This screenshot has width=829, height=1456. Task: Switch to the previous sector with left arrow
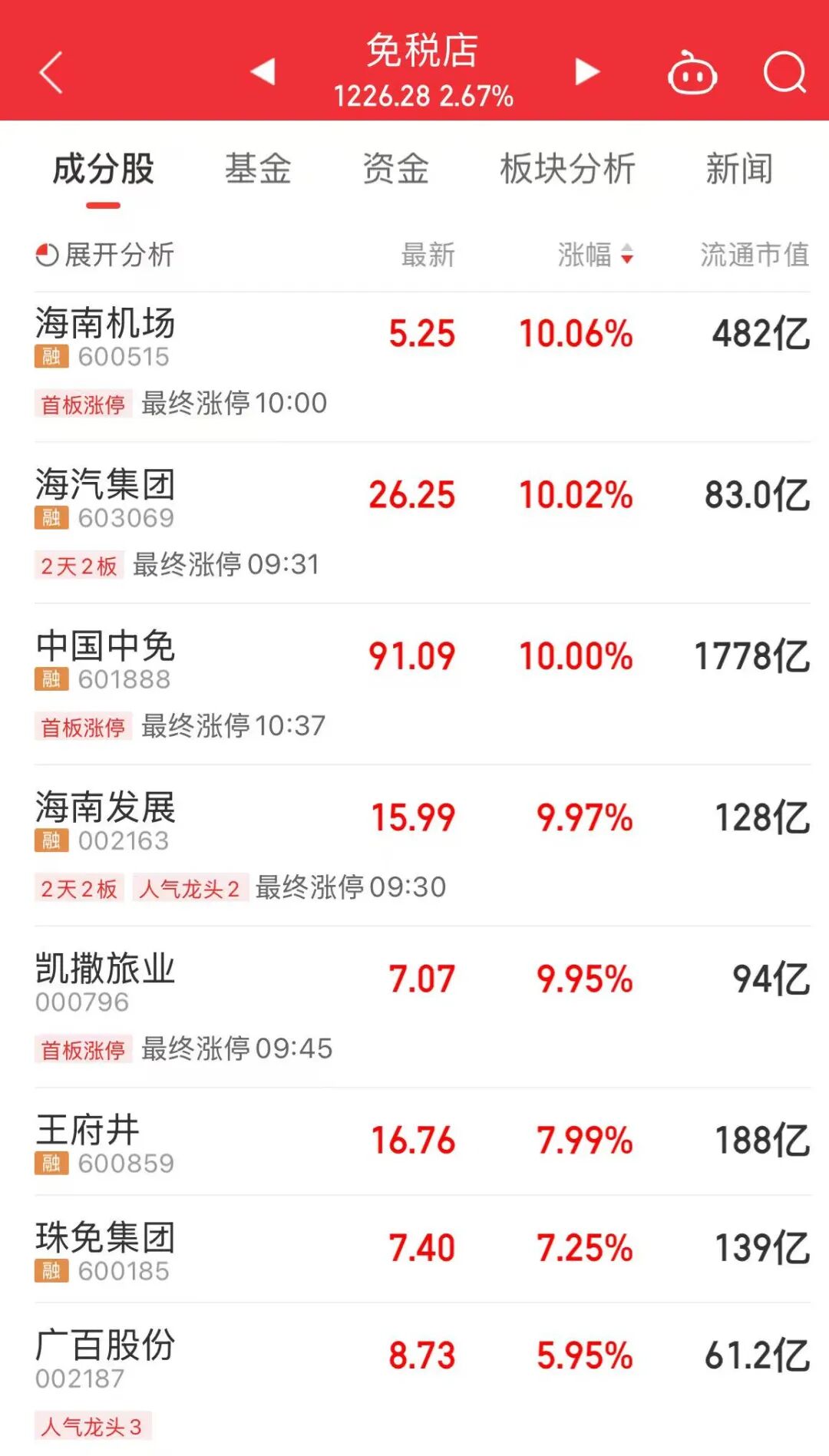[x=263, y=71]
